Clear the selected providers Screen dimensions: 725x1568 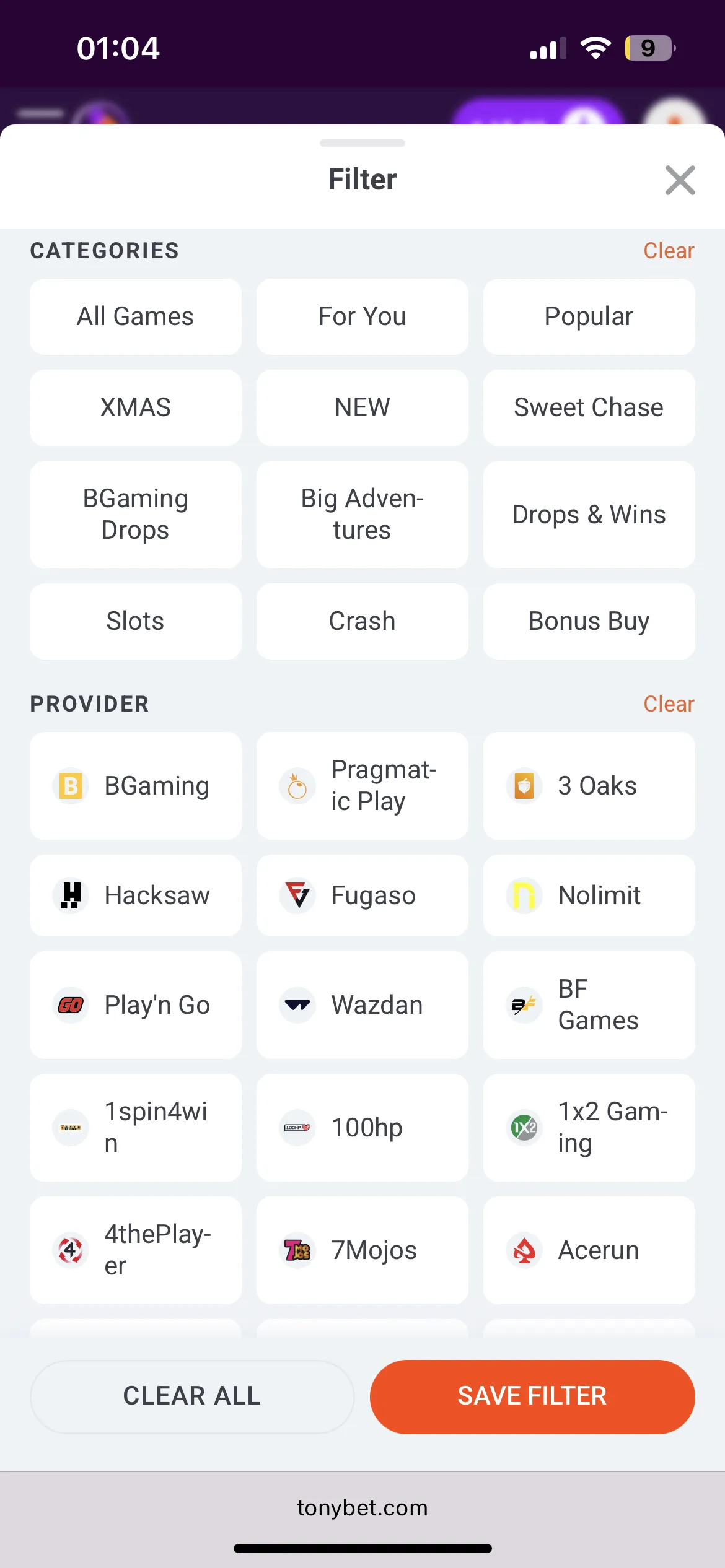[668, 704]
